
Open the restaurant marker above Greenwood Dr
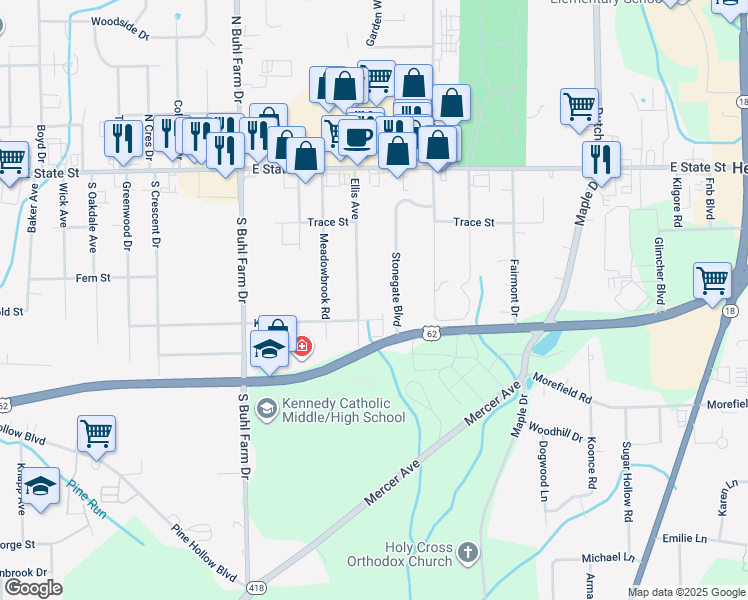pyautogui.click(x=124, y=140)
